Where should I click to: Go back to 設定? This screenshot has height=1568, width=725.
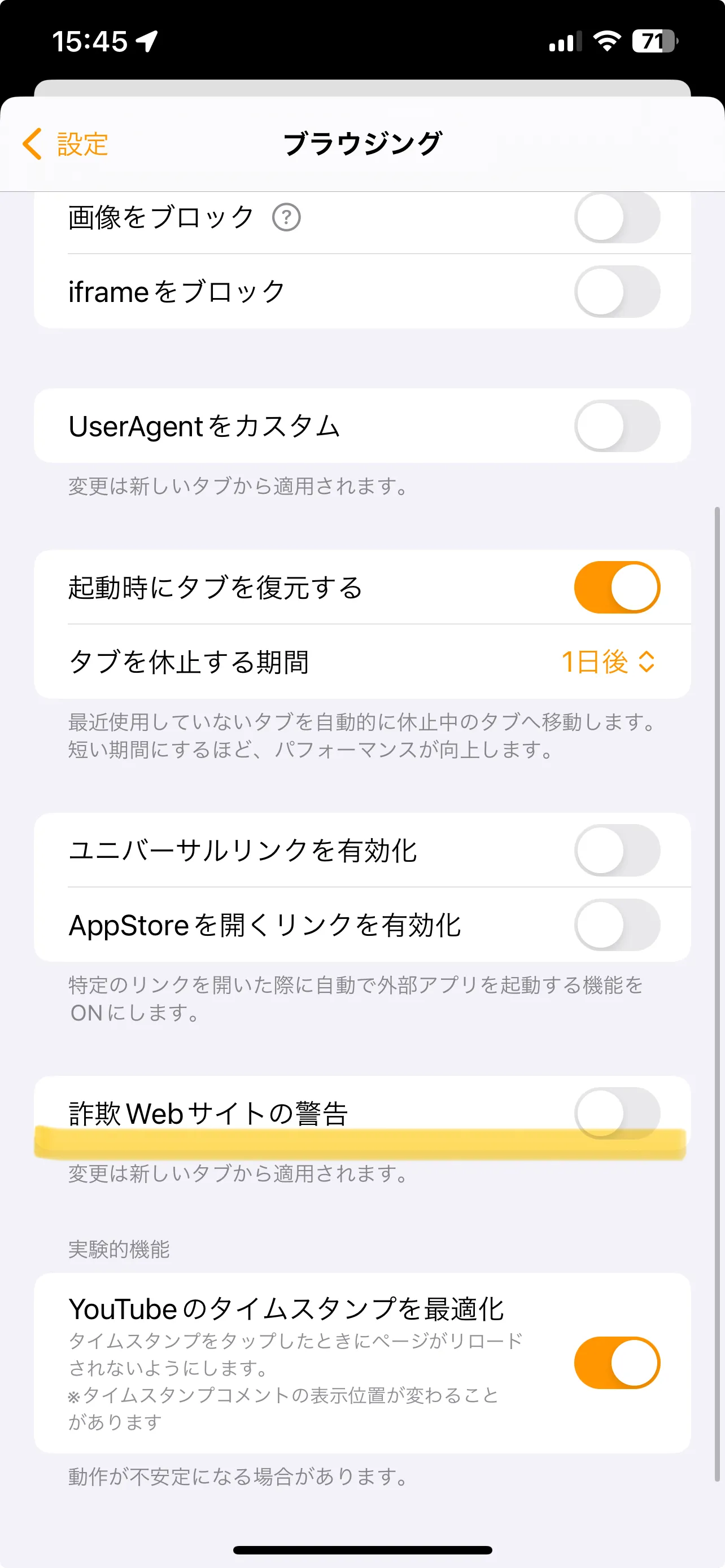[65, 144]
